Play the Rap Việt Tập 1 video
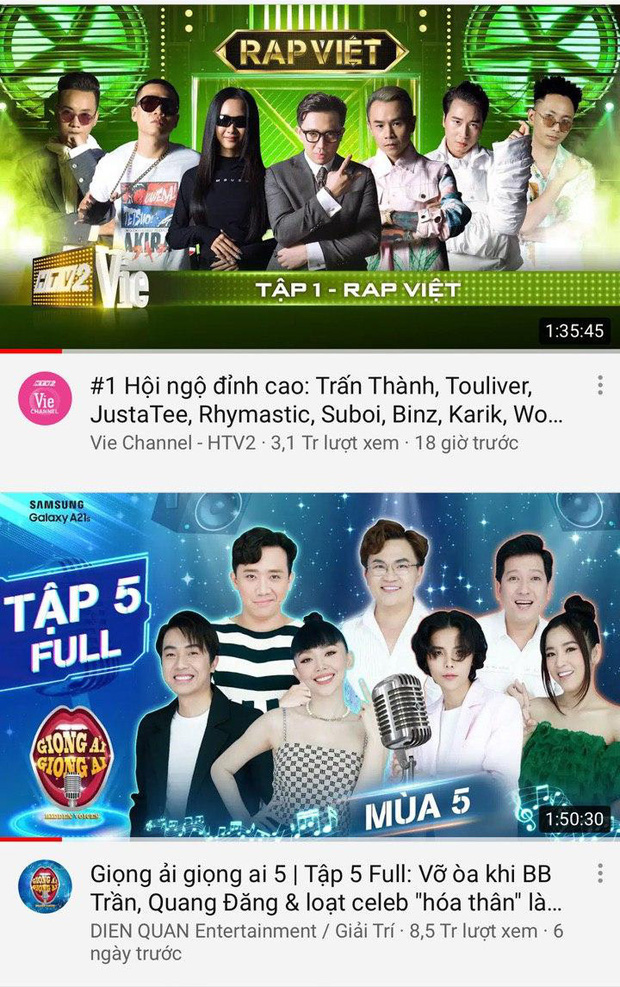The image size is (620, 987). [310, 175]
